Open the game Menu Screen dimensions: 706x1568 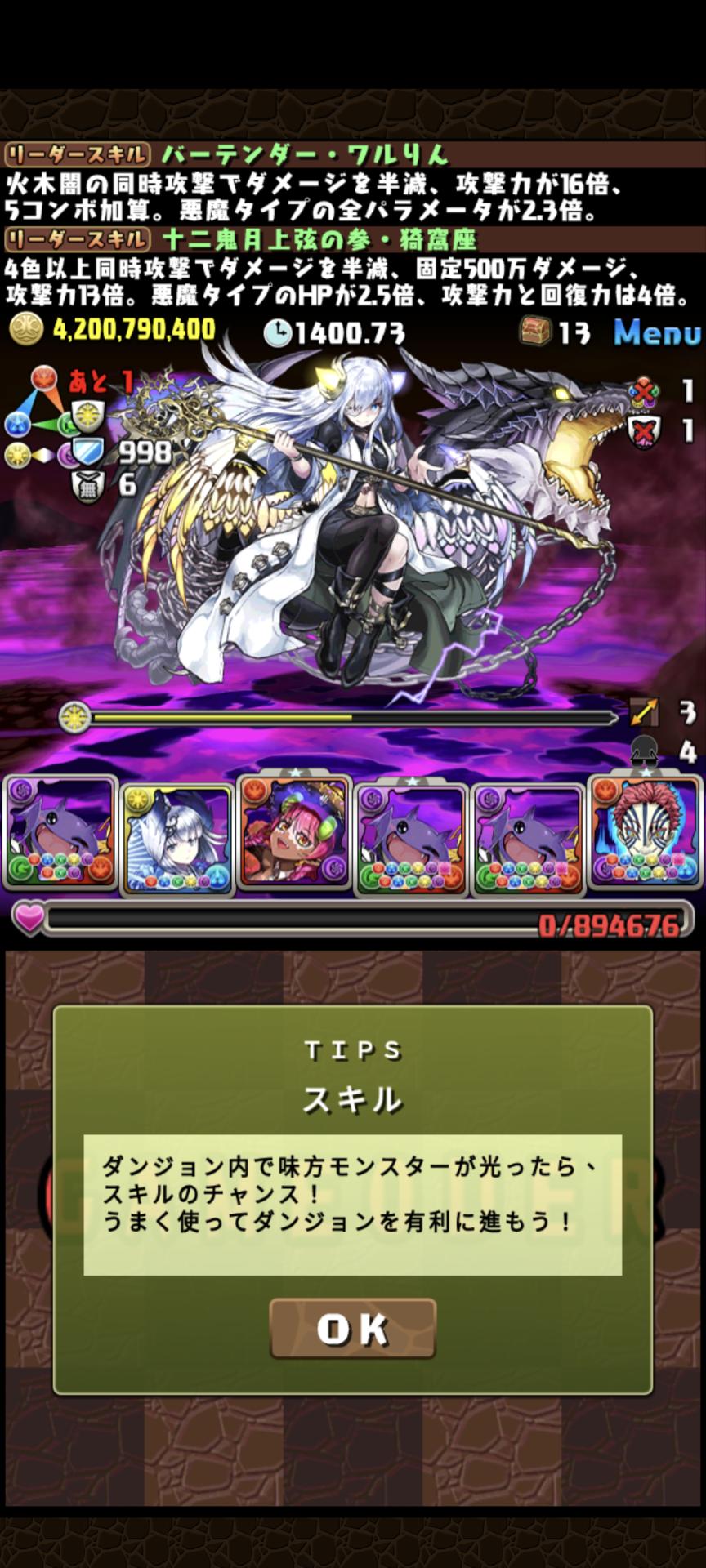(657, 332)
